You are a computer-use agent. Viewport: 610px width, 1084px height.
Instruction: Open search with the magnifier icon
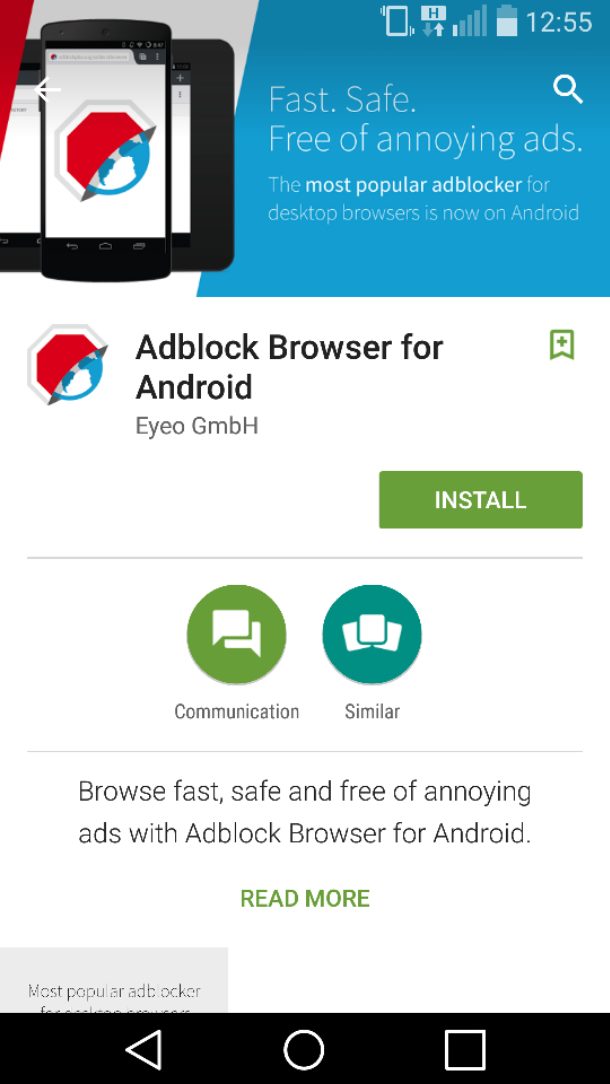point(568,90)
